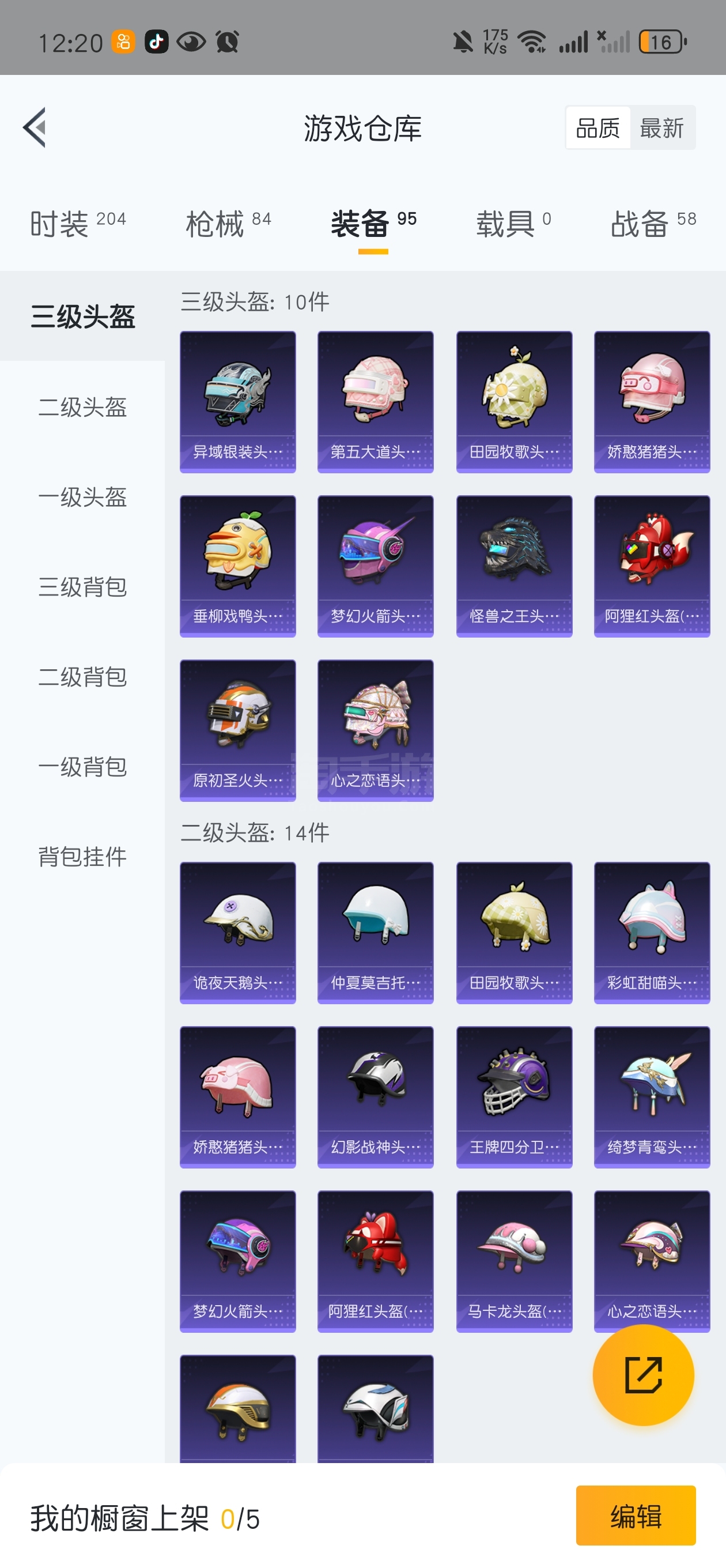Switch to the 战备 tab

click(652, 224)
